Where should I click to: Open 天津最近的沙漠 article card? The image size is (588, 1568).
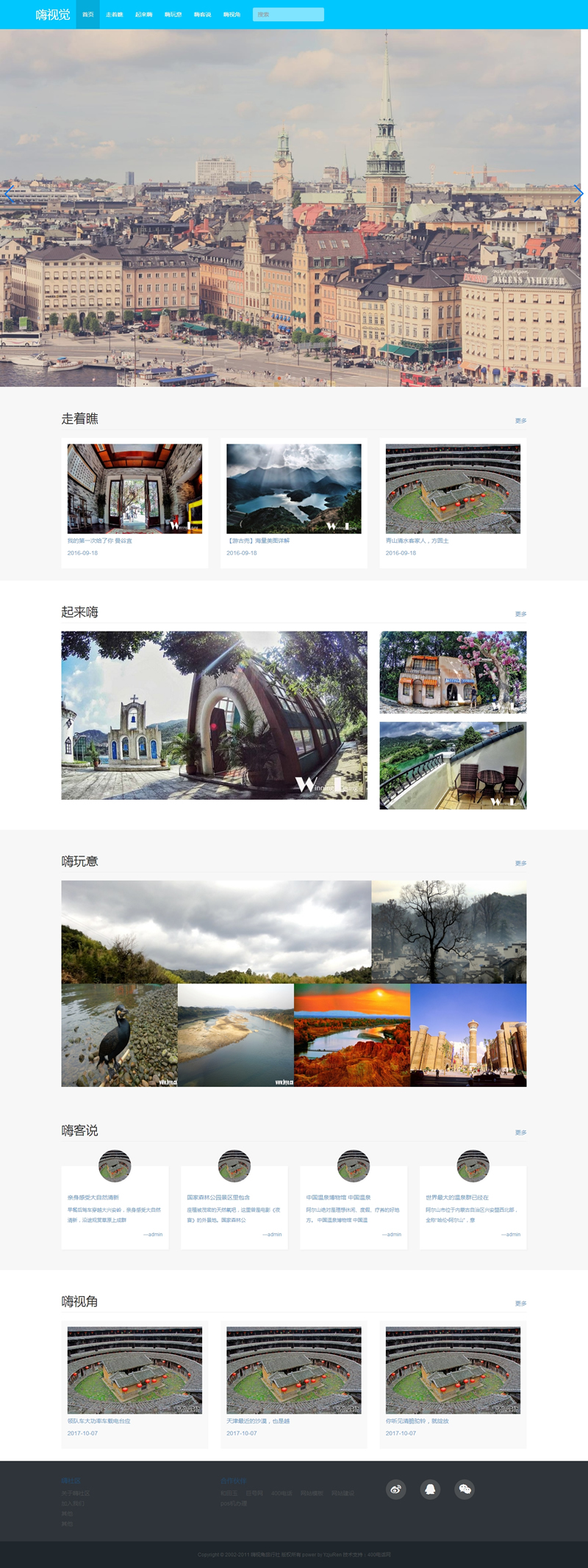click(x=293, y=1381)
